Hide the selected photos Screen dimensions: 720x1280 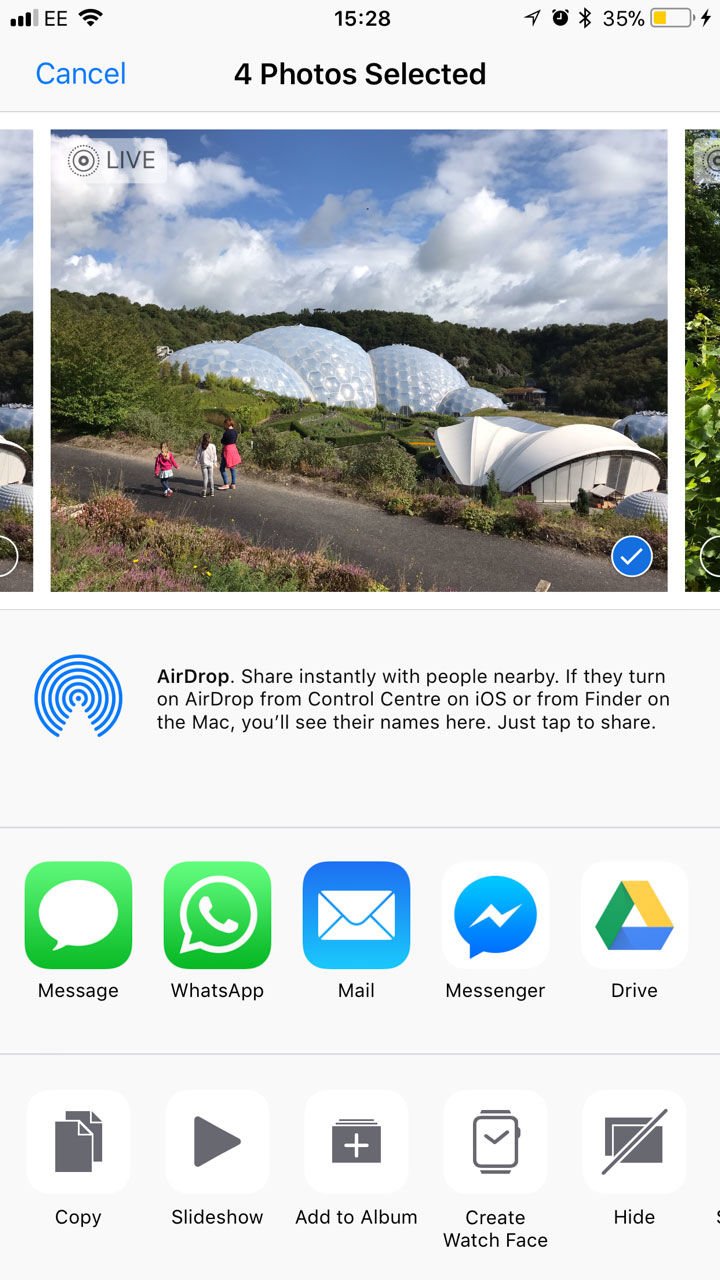click(x=634, y=1142)
